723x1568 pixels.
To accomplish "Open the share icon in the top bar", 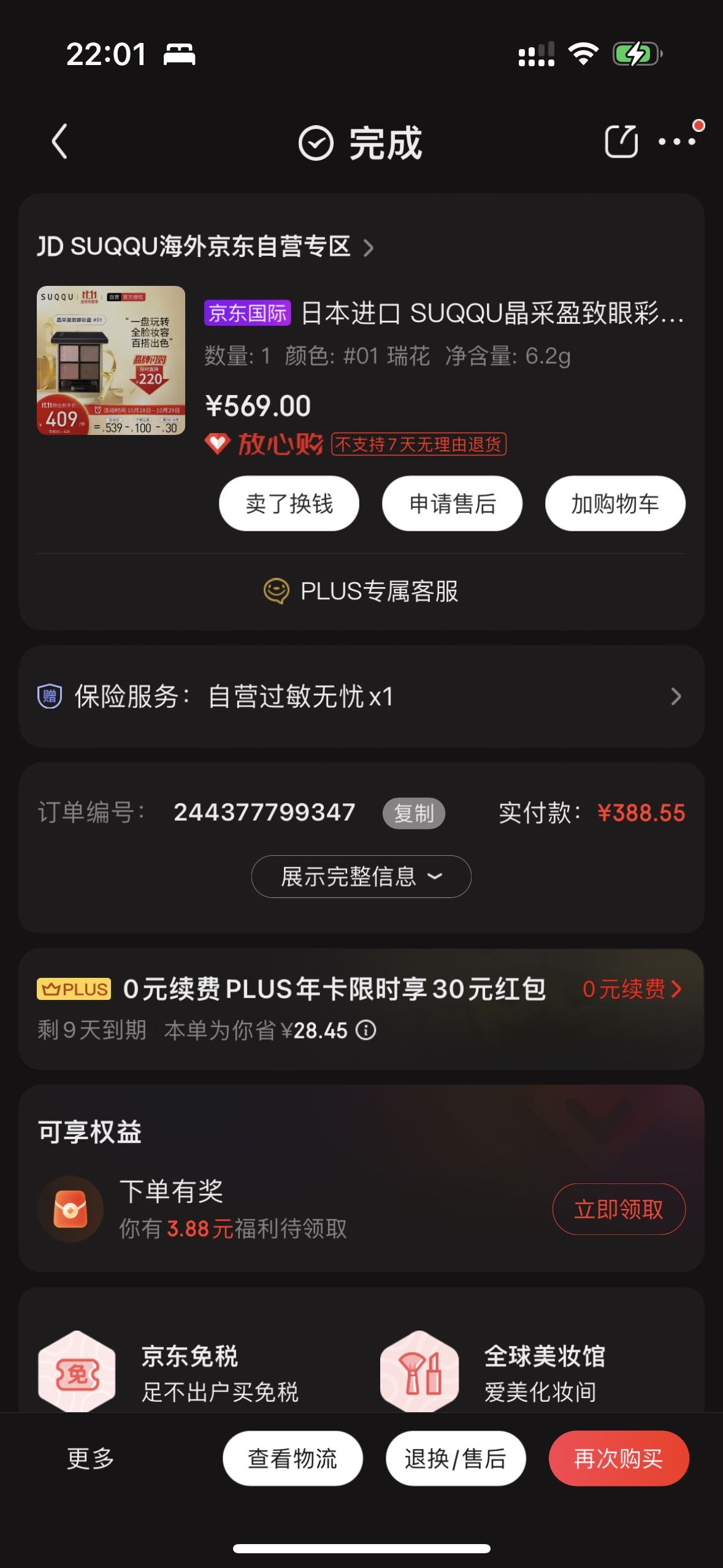I will [x=621, y=141].
